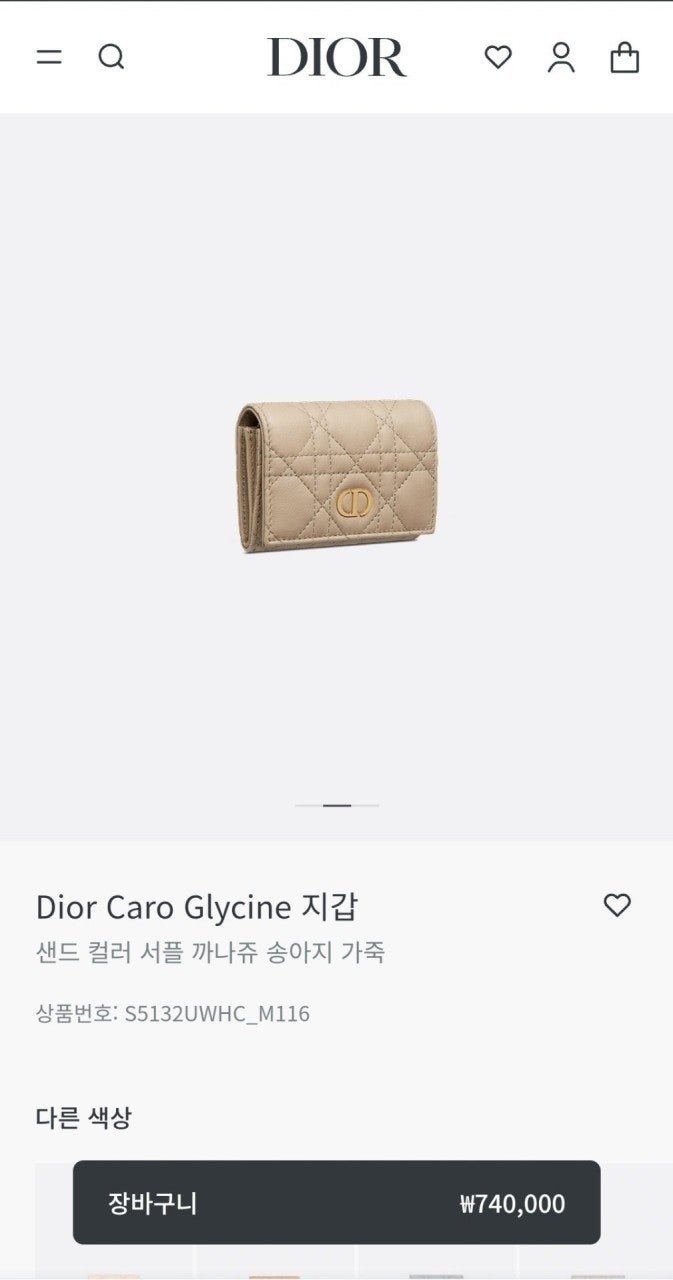Open the wallet product image
This screenshot has width=673, height=1280.
(x=337, y=476)
